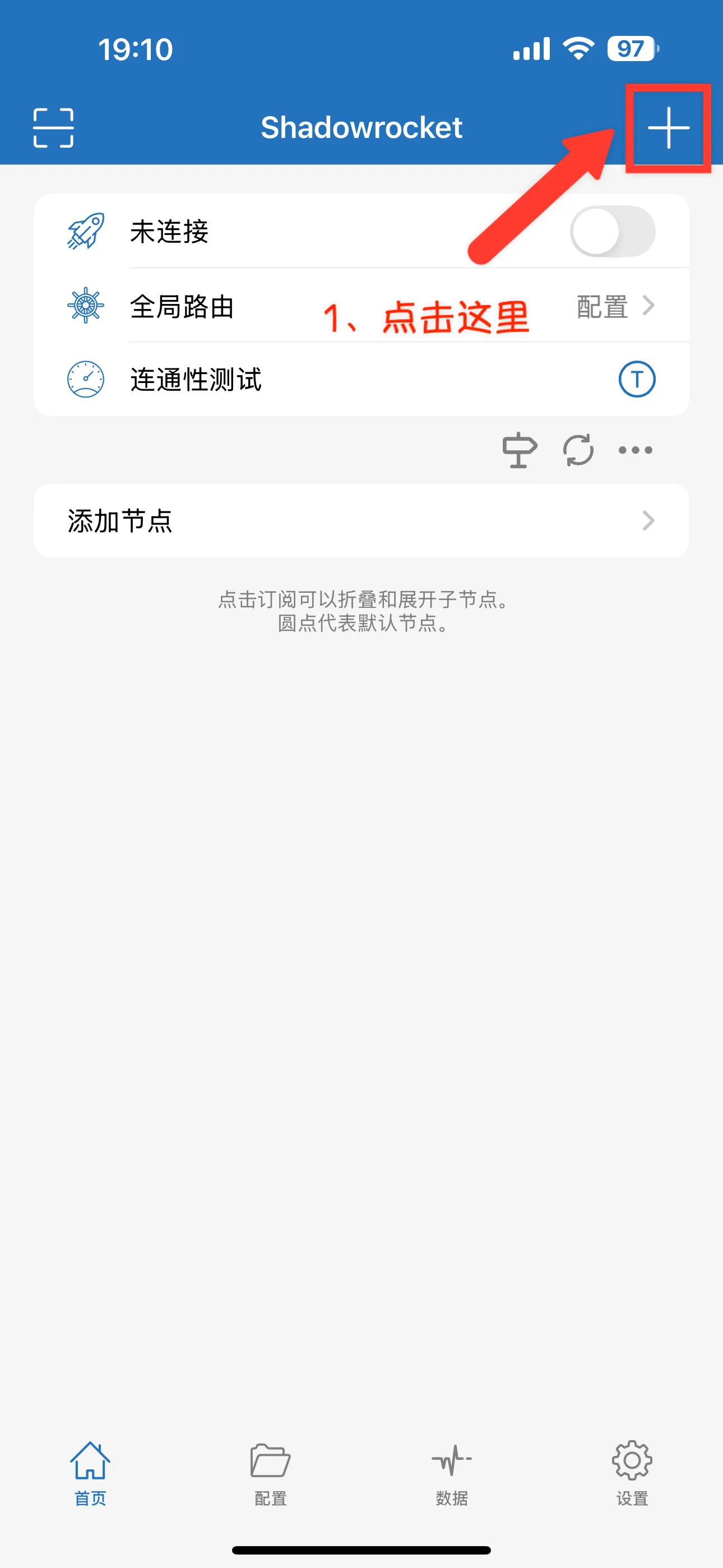Run the 连通性测试 connectivity test
Image resolution: width=723 pixels, height=1568 pixels.
(x=637, y=379)
